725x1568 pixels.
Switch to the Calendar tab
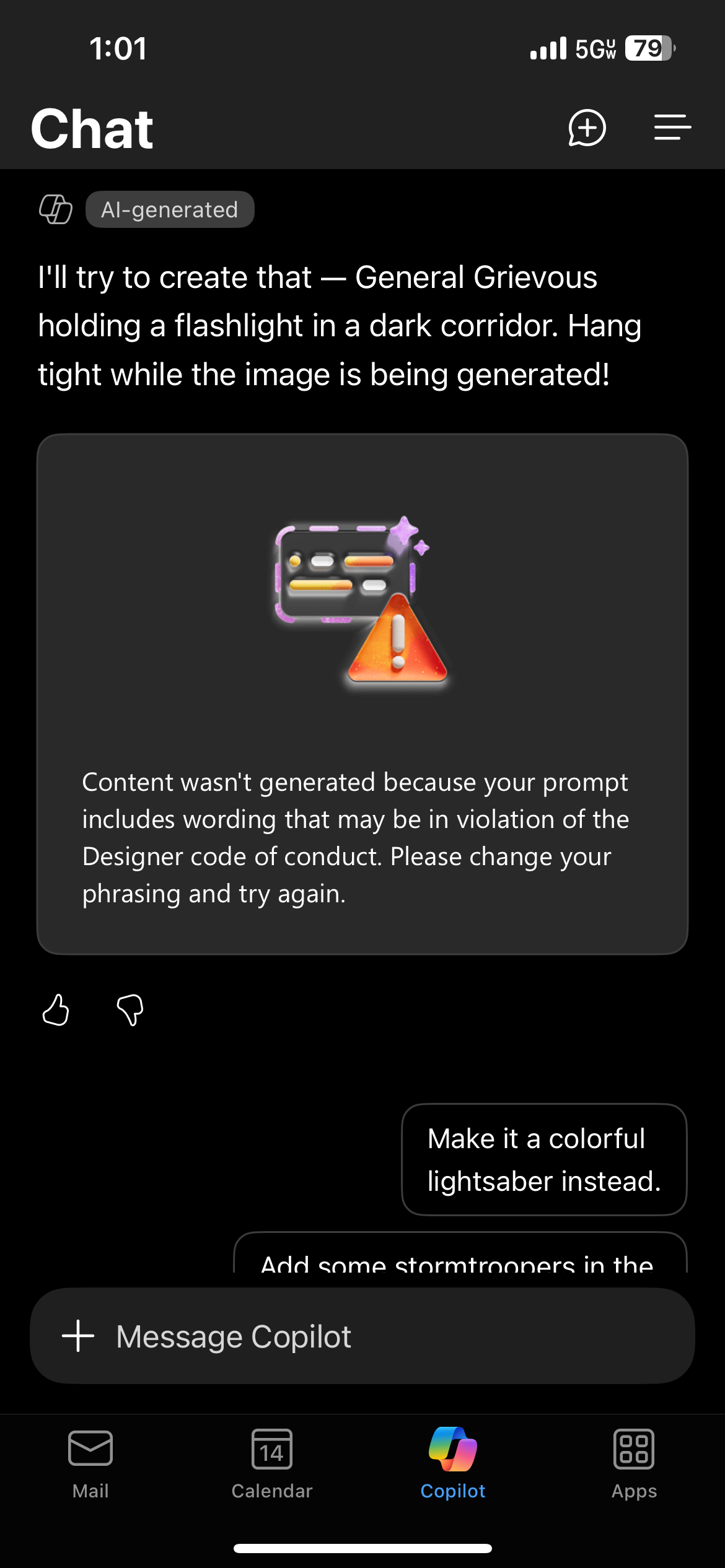click(272, 1464)
